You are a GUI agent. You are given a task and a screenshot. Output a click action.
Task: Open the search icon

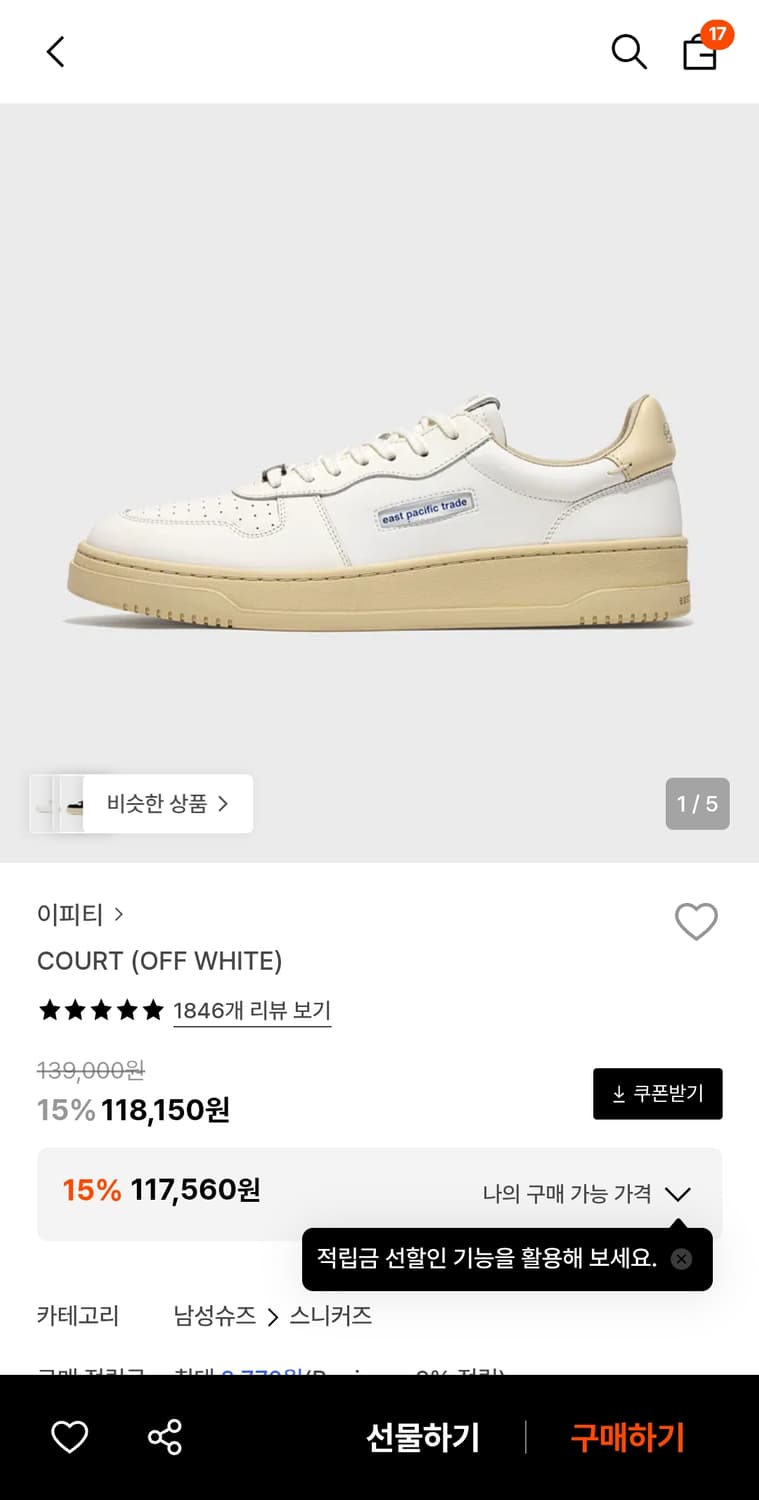(x=629, y=52)
